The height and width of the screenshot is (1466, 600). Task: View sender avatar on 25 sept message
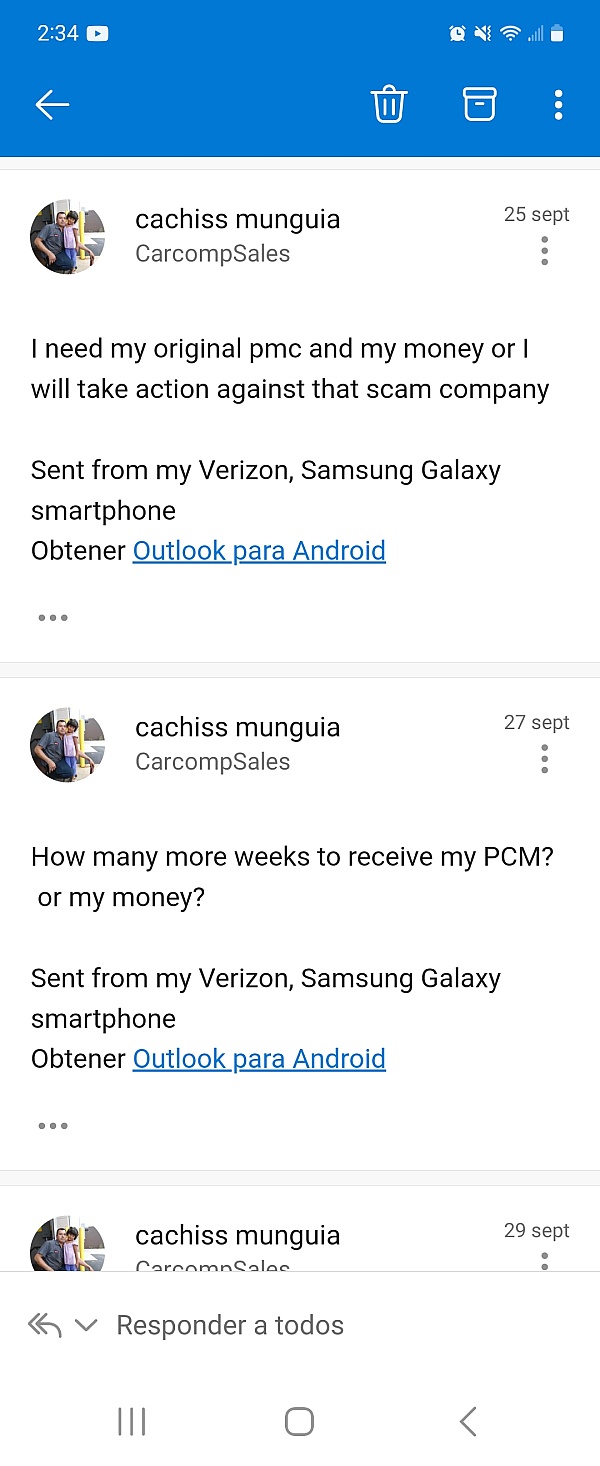click(x=68, y=236)
